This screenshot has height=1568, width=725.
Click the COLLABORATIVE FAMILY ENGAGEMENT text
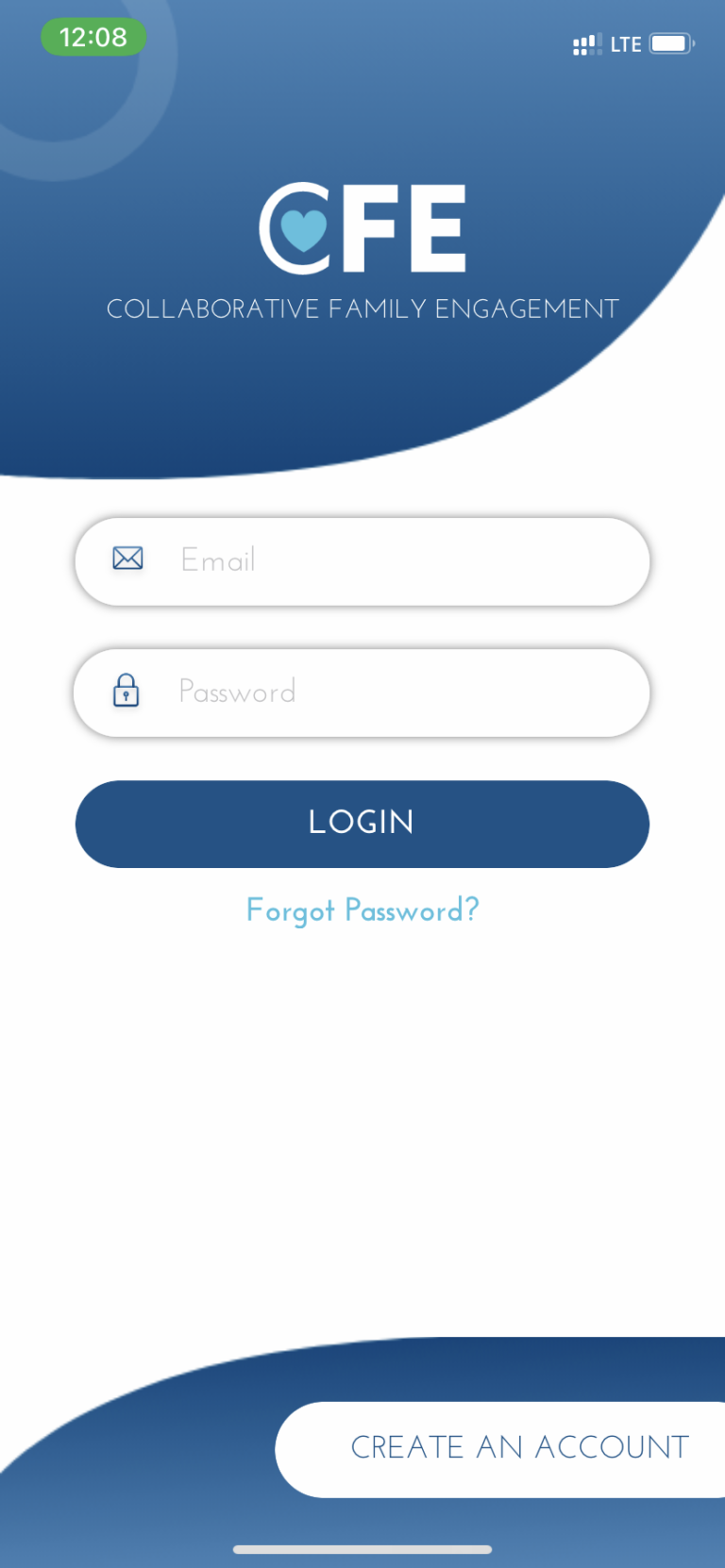pos(362,308)
